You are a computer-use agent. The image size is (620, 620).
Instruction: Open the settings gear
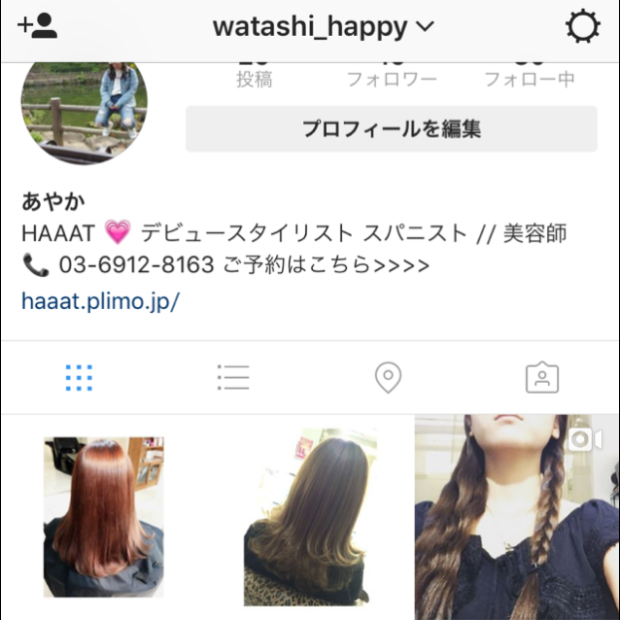[x=583, y=27]
